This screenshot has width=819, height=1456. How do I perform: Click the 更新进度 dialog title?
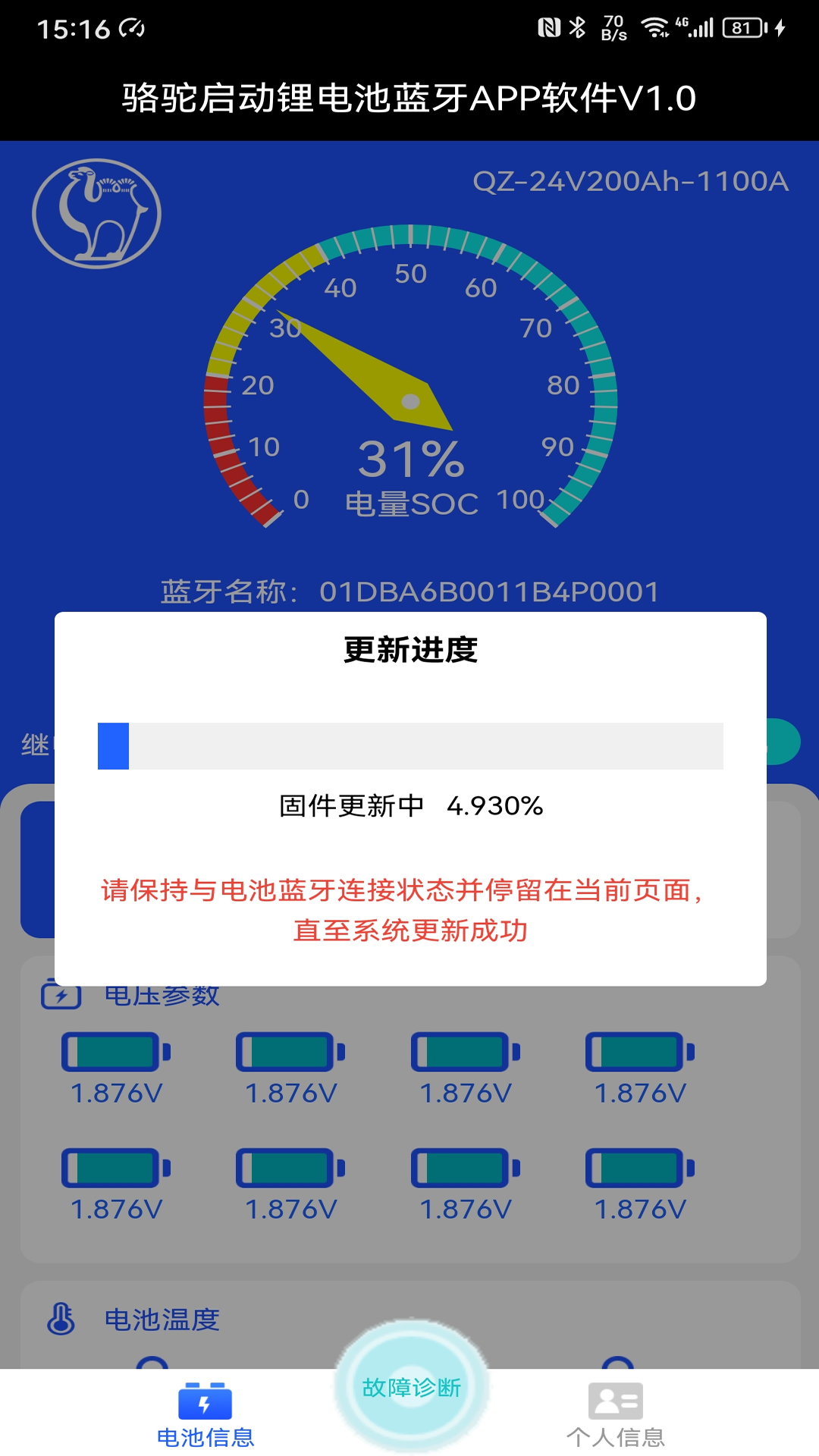(410, 650)
